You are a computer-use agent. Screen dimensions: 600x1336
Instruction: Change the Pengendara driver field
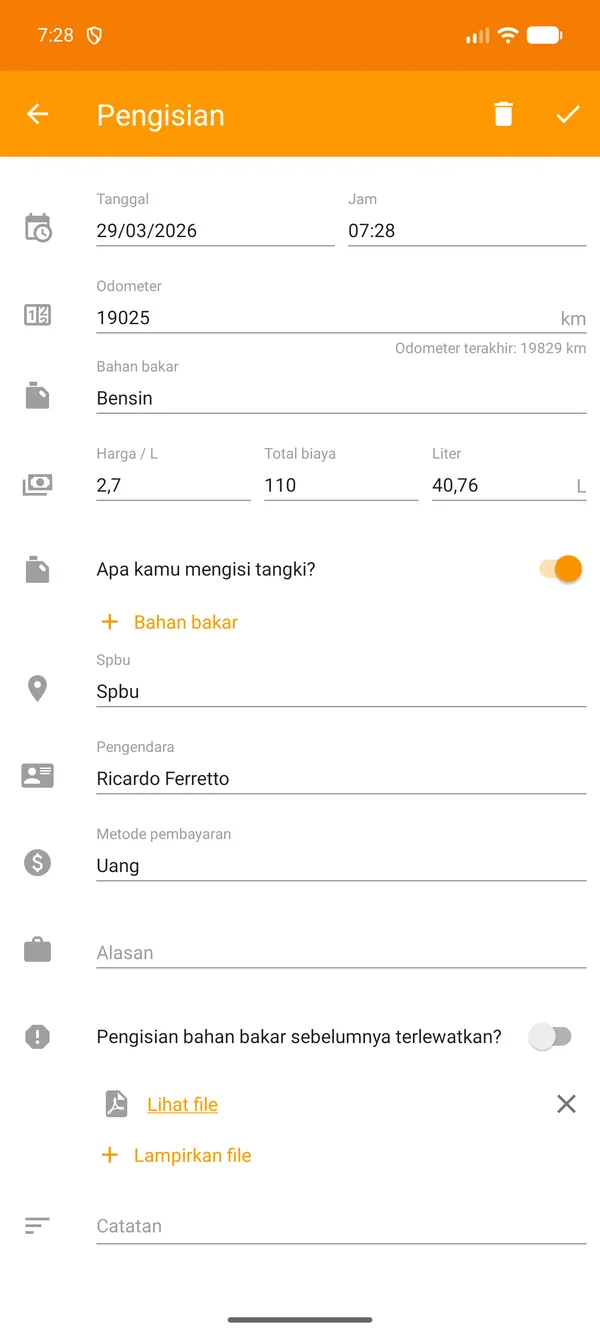tap(340, 778)
